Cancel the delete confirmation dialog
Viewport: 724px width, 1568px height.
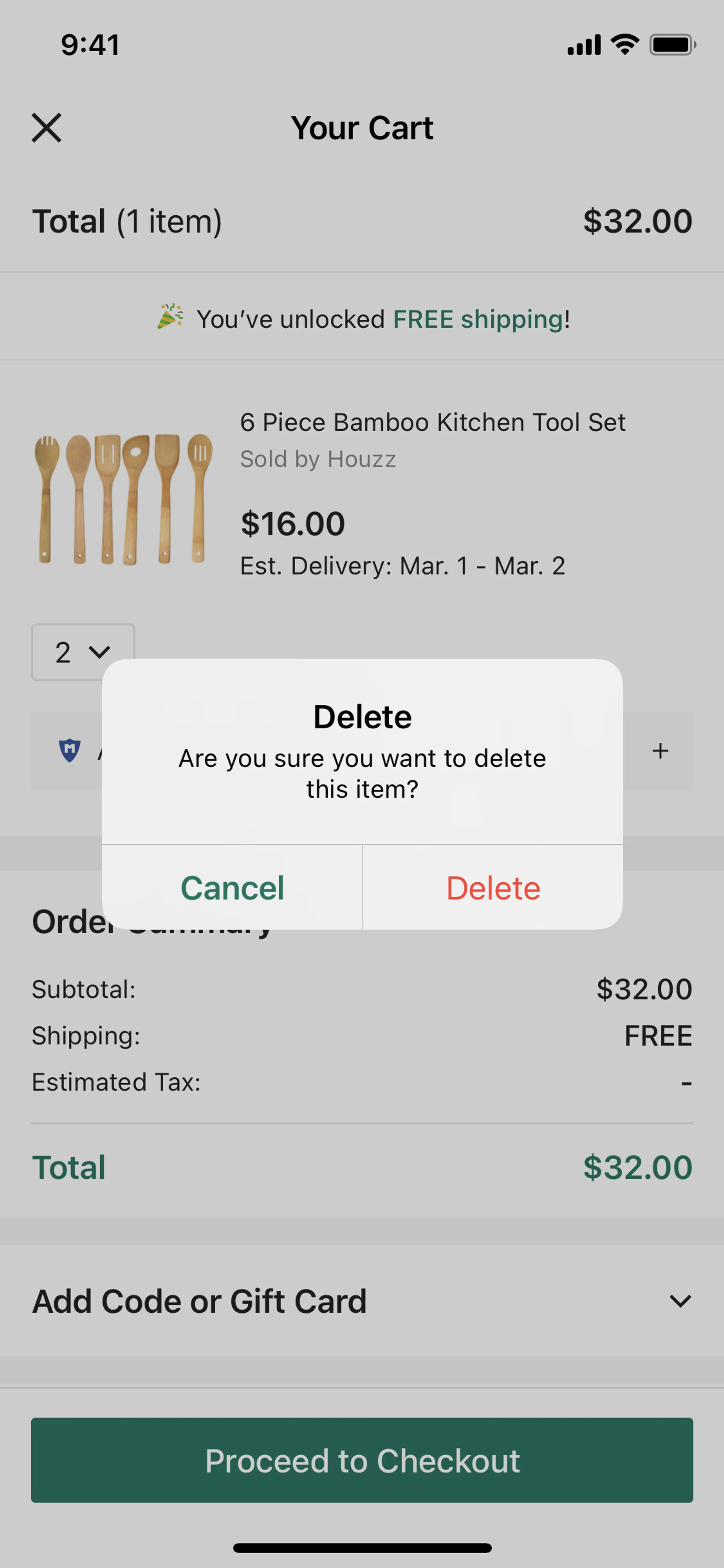click(232, 888)
